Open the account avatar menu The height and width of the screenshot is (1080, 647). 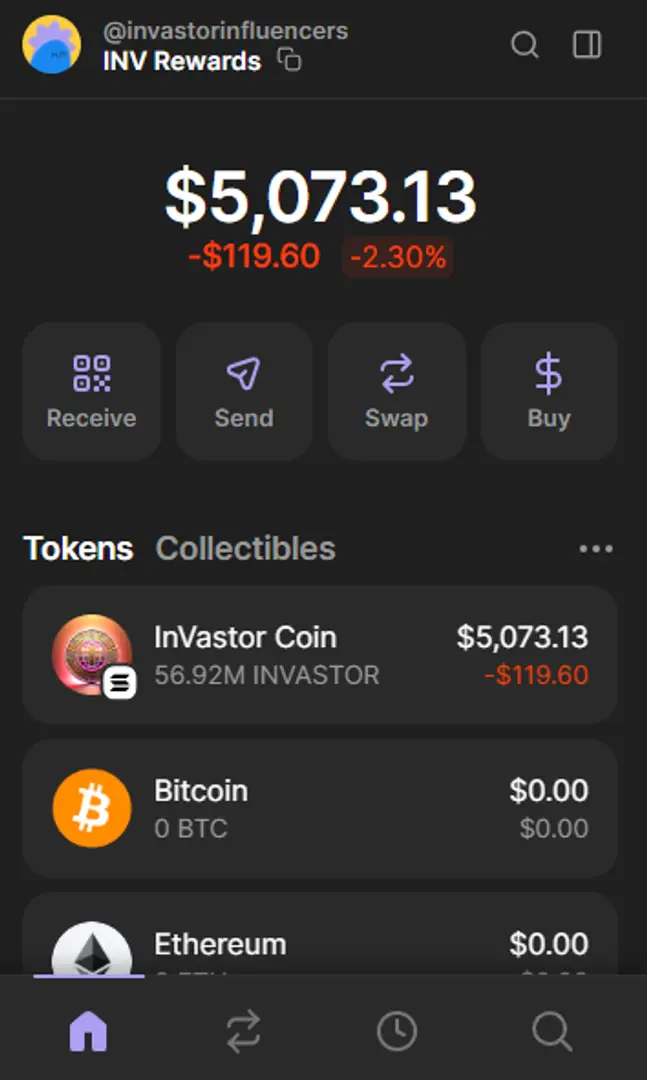tap(52, 45)
